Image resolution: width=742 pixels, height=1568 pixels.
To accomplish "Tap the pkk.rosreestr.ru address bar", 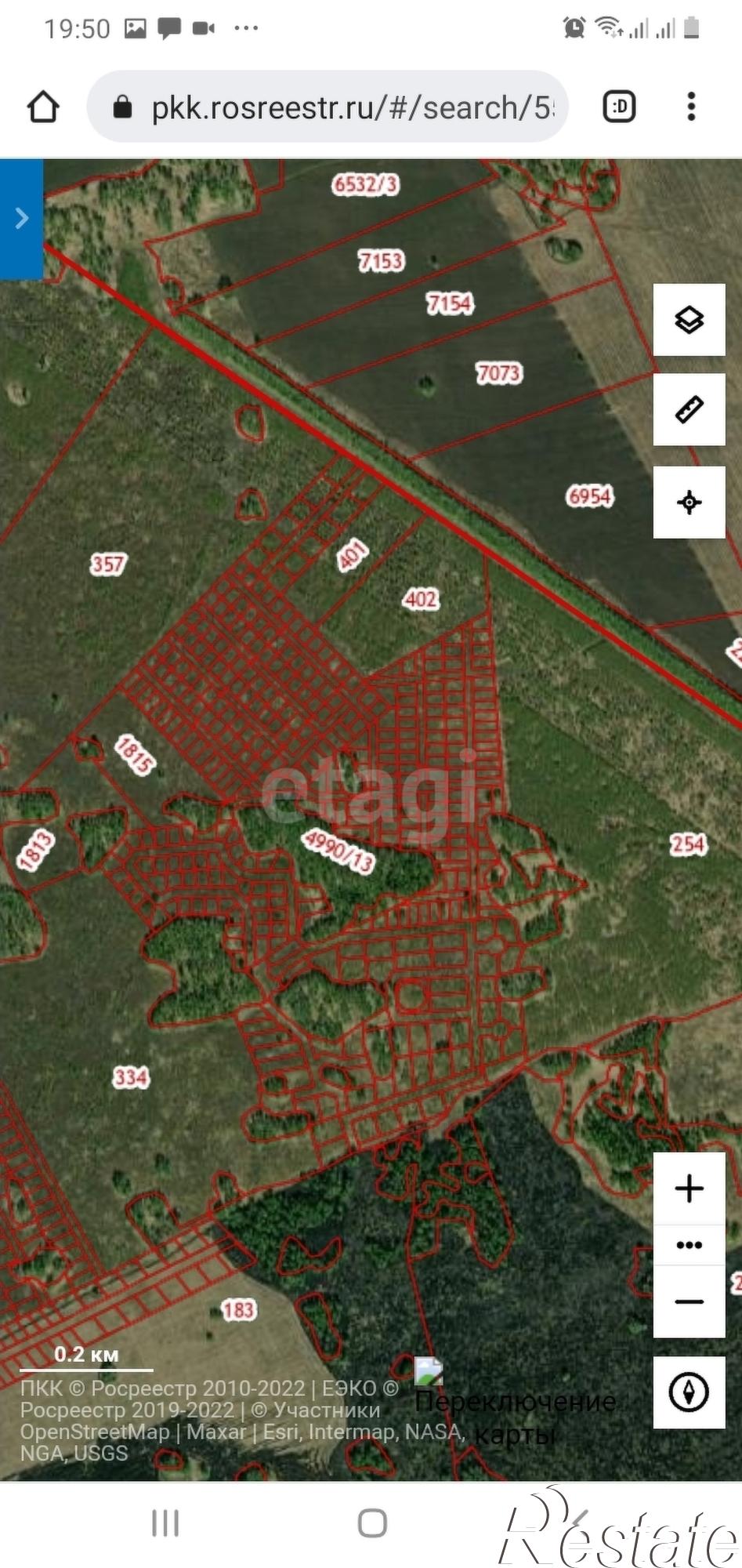I will (x=329, y=107).
